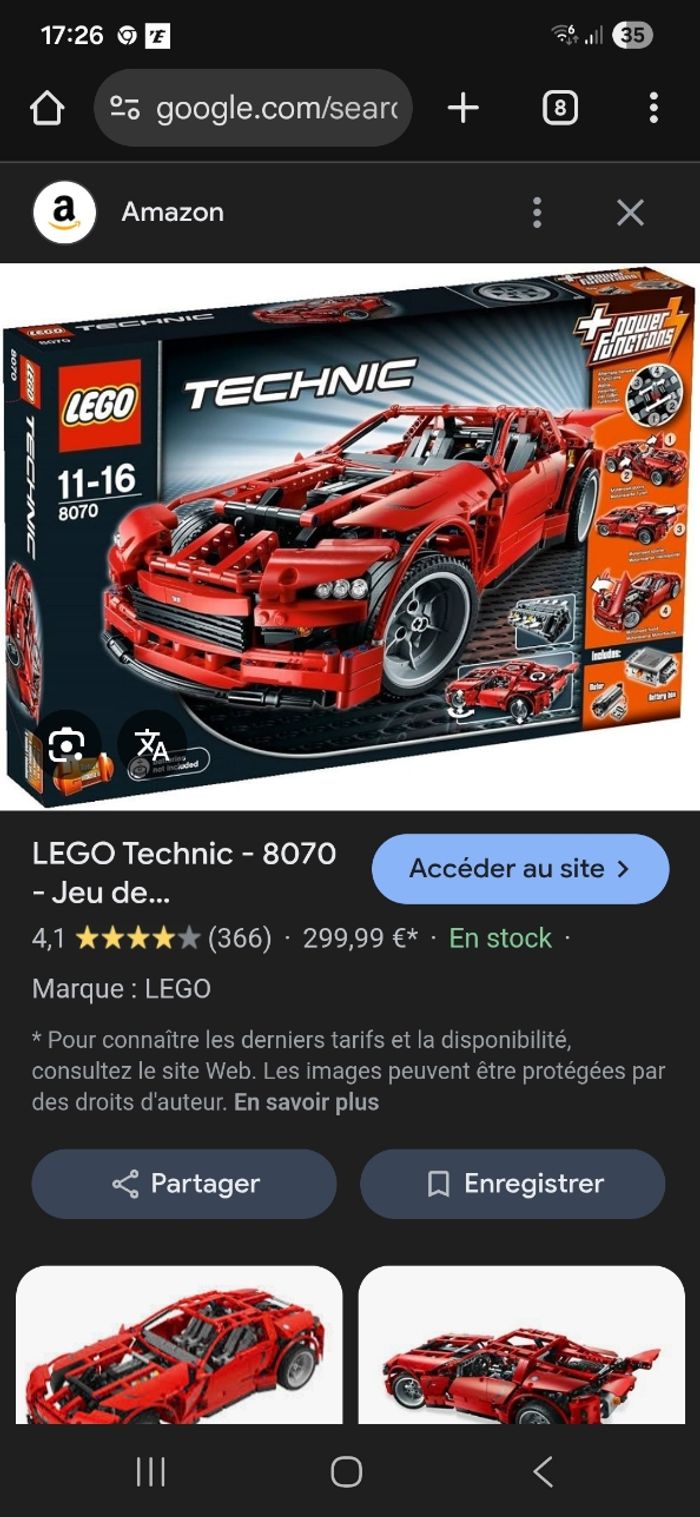Screen dimensions: 700x1517
Task: Close the Amazon image preview panel
Action: (630, 212)
